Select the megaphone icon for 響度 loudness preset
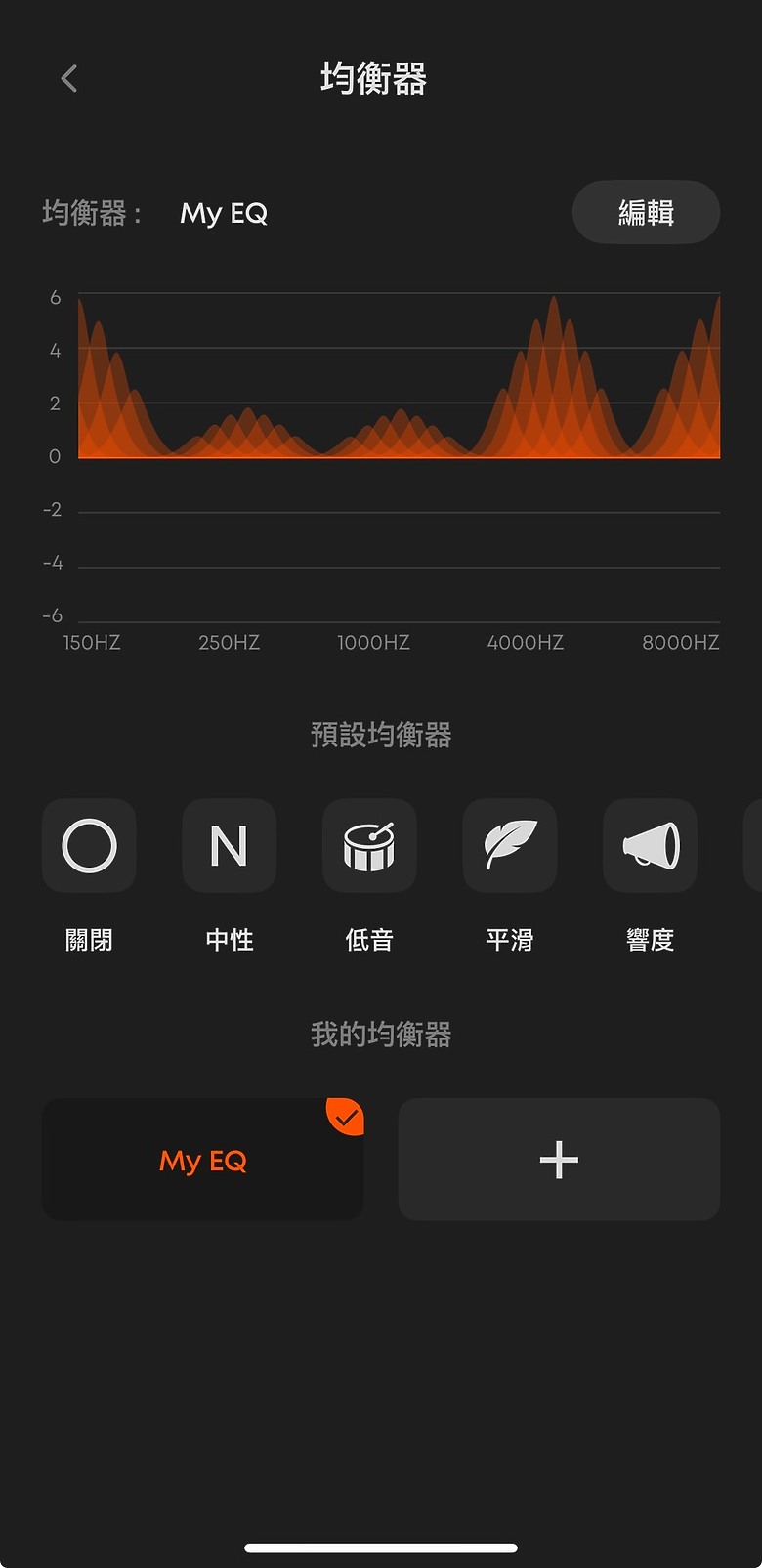The width and height of the screenshot is (762, 1568). (650, 846)
